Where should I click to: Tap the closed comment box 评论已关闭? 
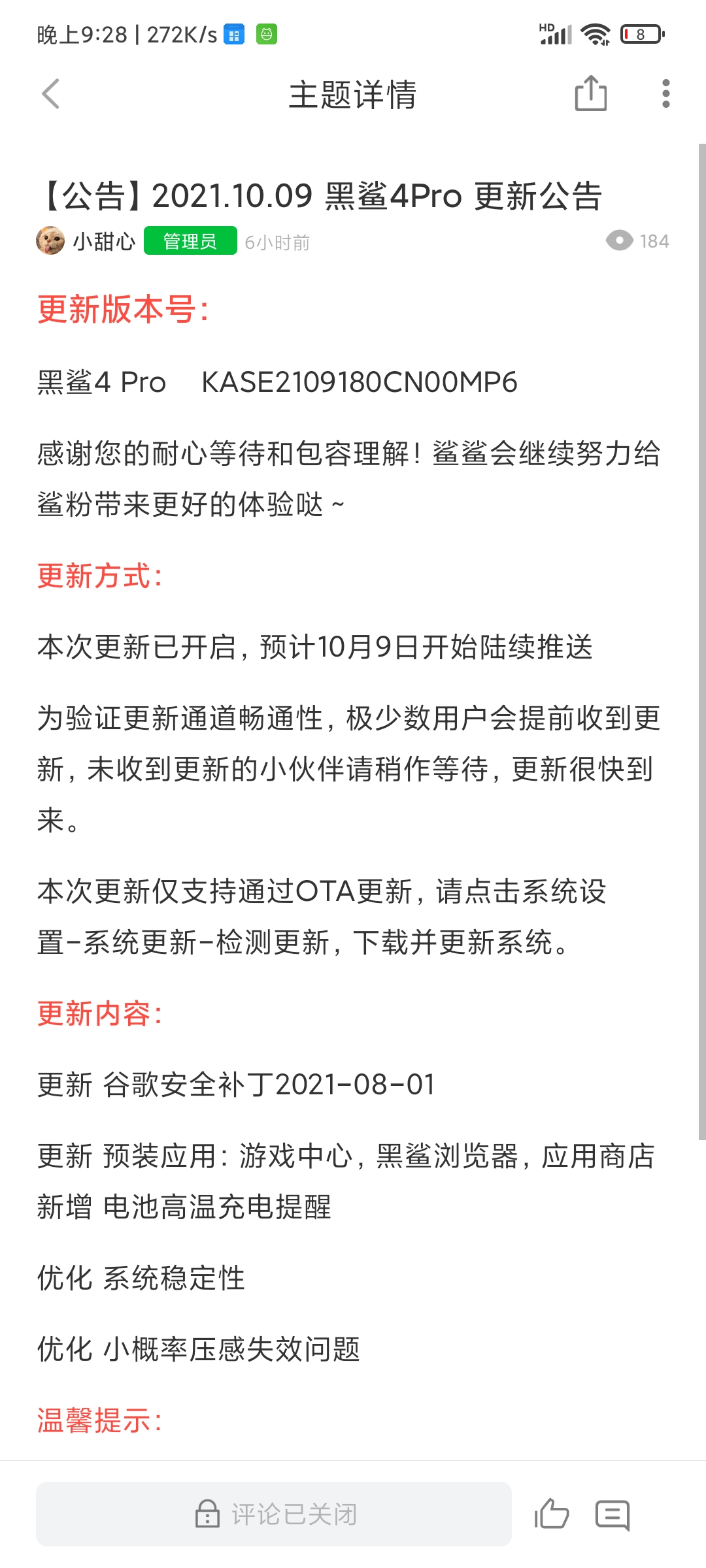click(274, 1514)
